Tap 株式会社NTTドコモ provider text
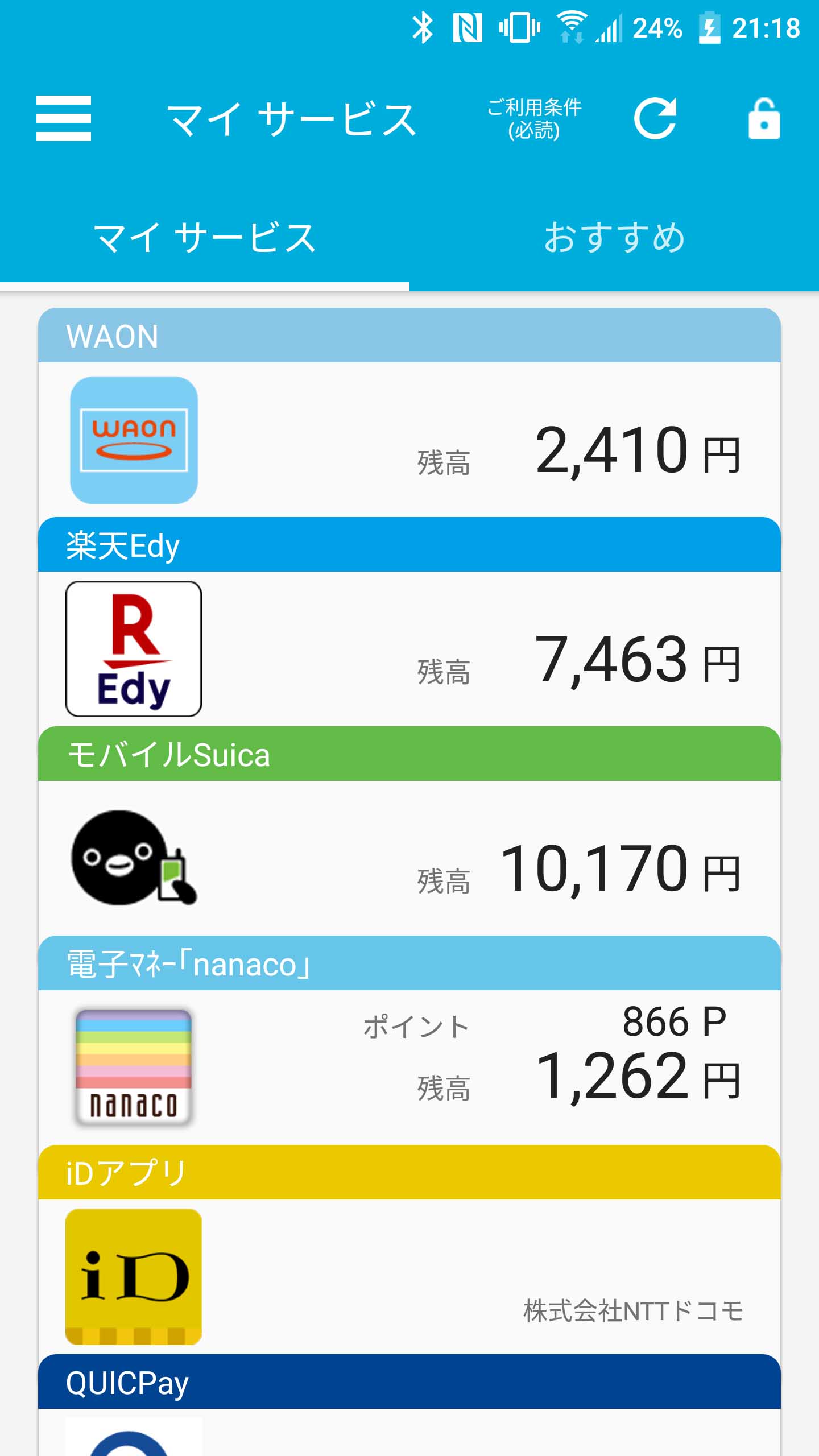The height and width of the screenshot is (1456, 819). pos(633,1310)
